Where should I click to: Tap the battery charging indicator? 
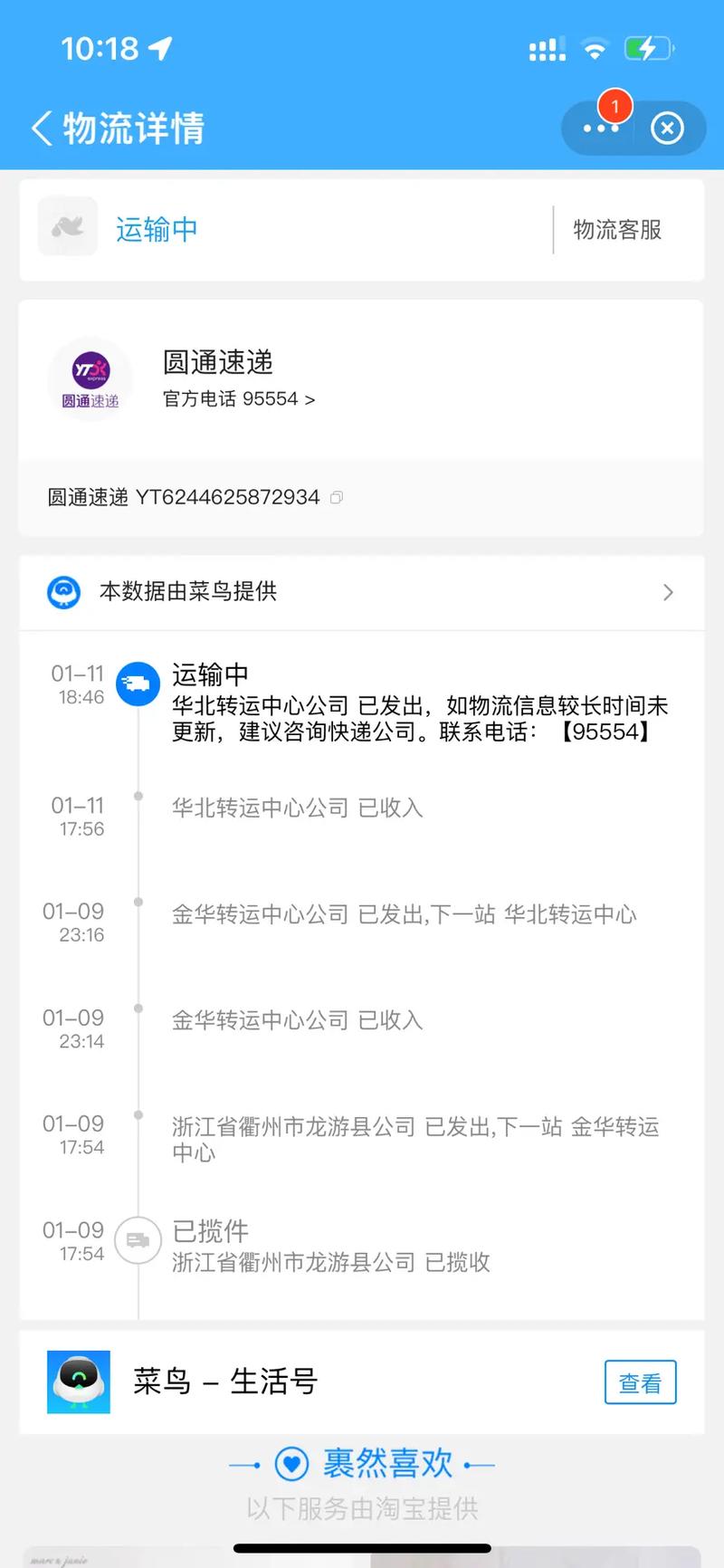point(650,48)
